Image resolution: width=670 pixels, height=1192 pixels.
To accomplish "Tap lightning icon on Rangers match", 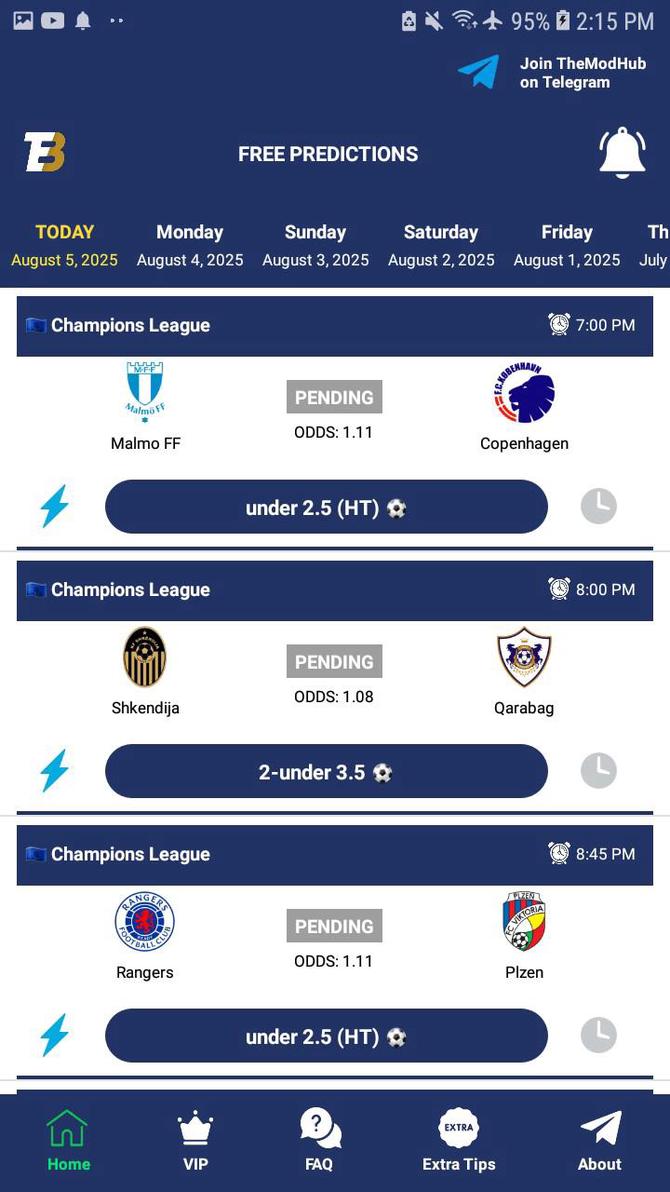I will coord(54,1036).
